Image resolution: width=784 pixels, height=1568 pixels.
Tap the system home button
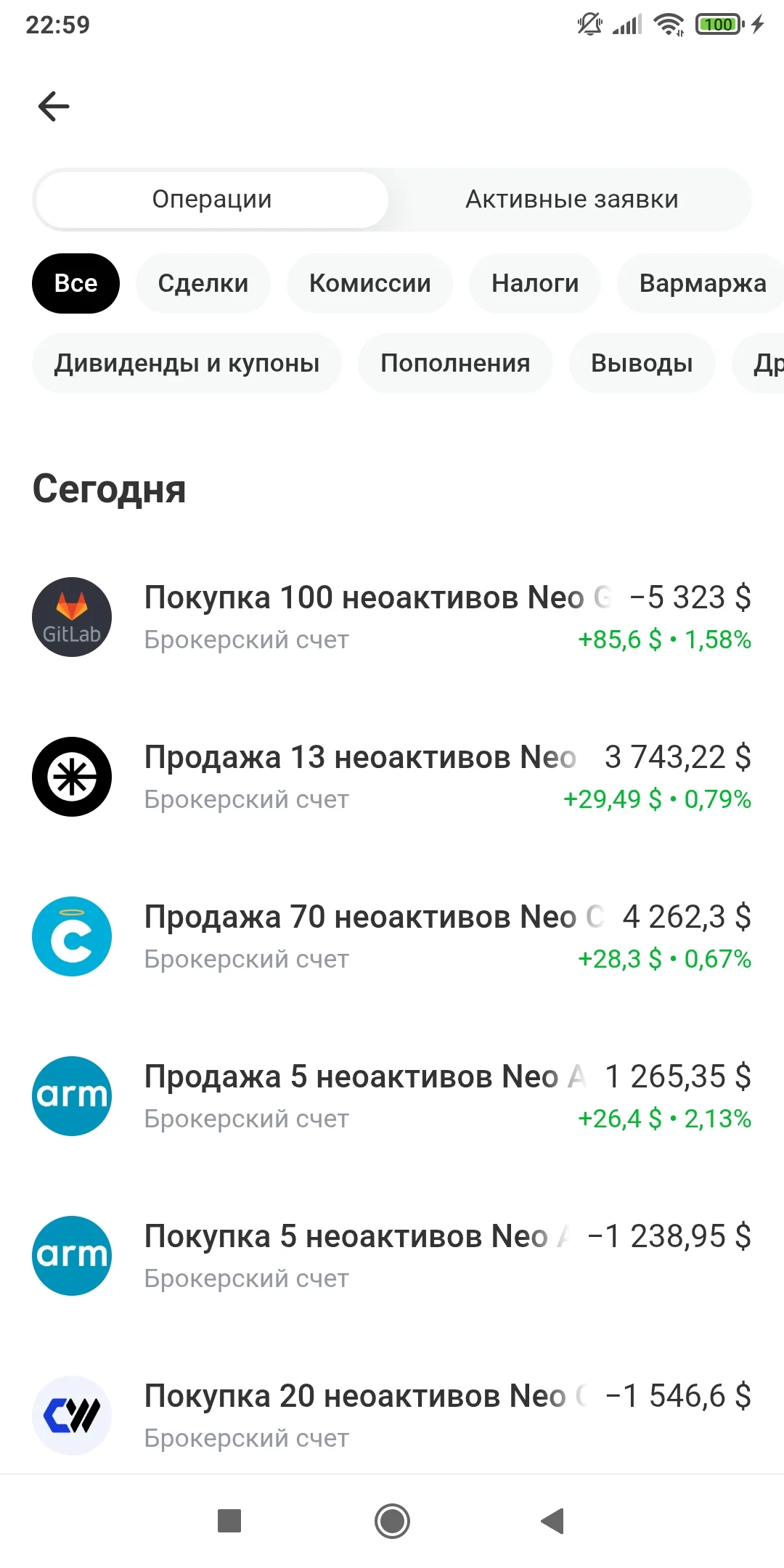[x=392, y=1521]
